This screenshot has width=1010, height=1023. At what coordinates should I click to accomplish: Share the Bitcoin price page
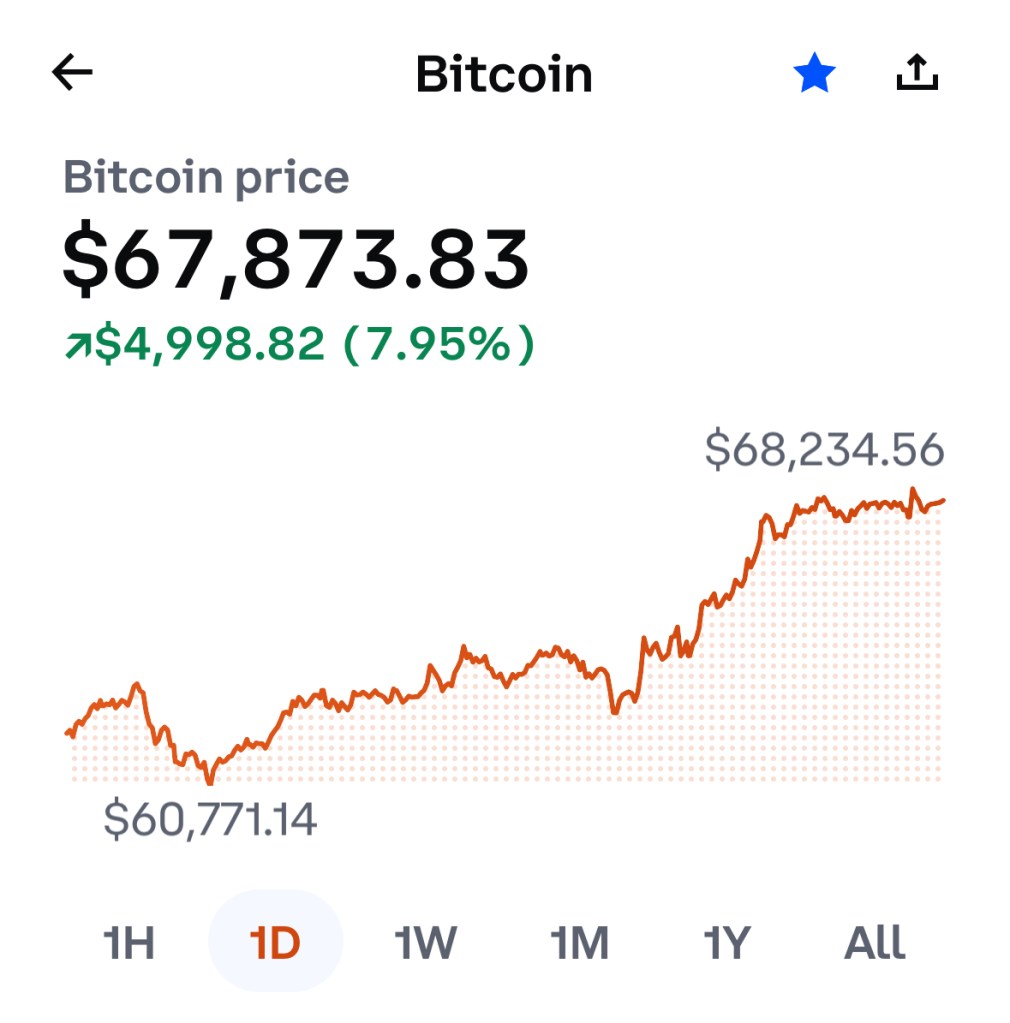(916, 73)
